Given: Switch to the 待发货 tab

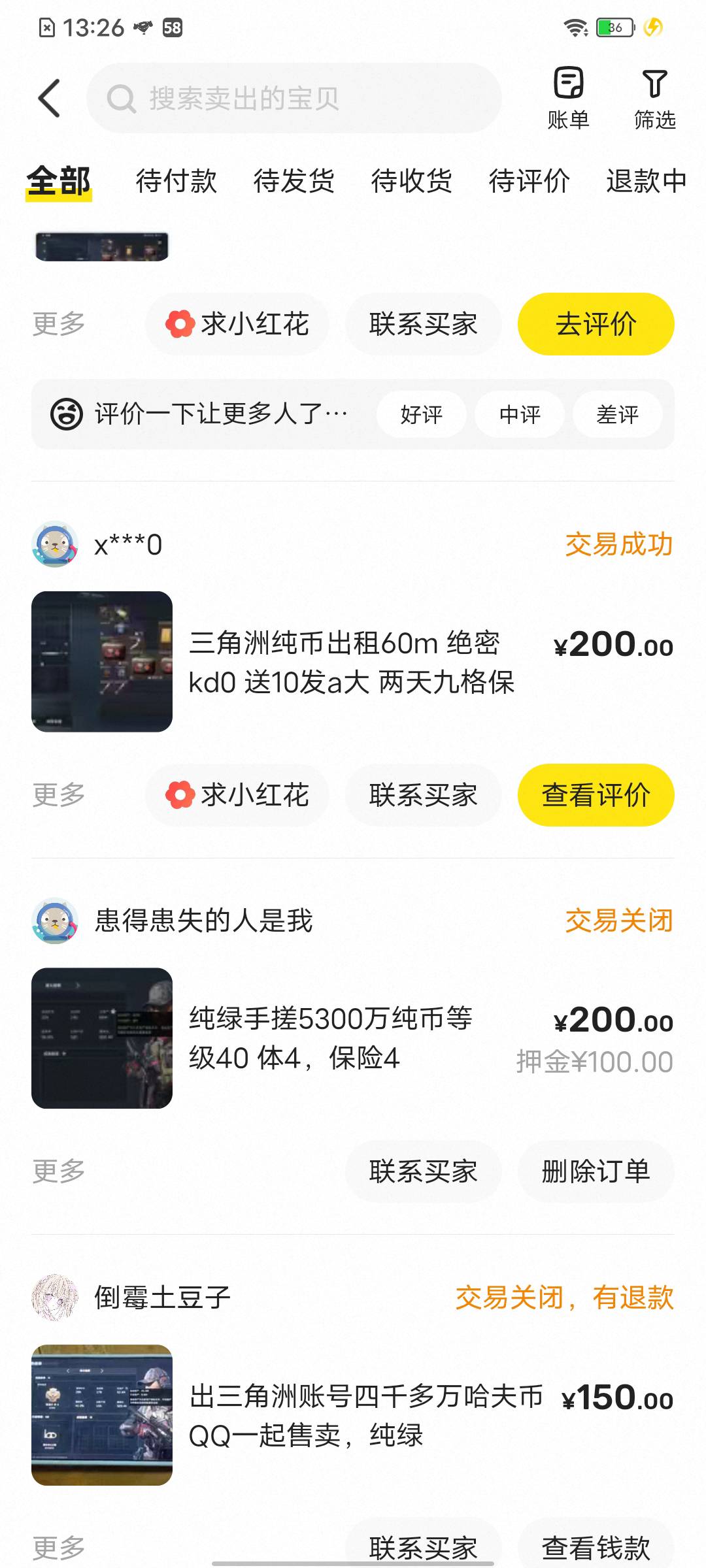Looking at the screenshot, I should click(294, 181).
